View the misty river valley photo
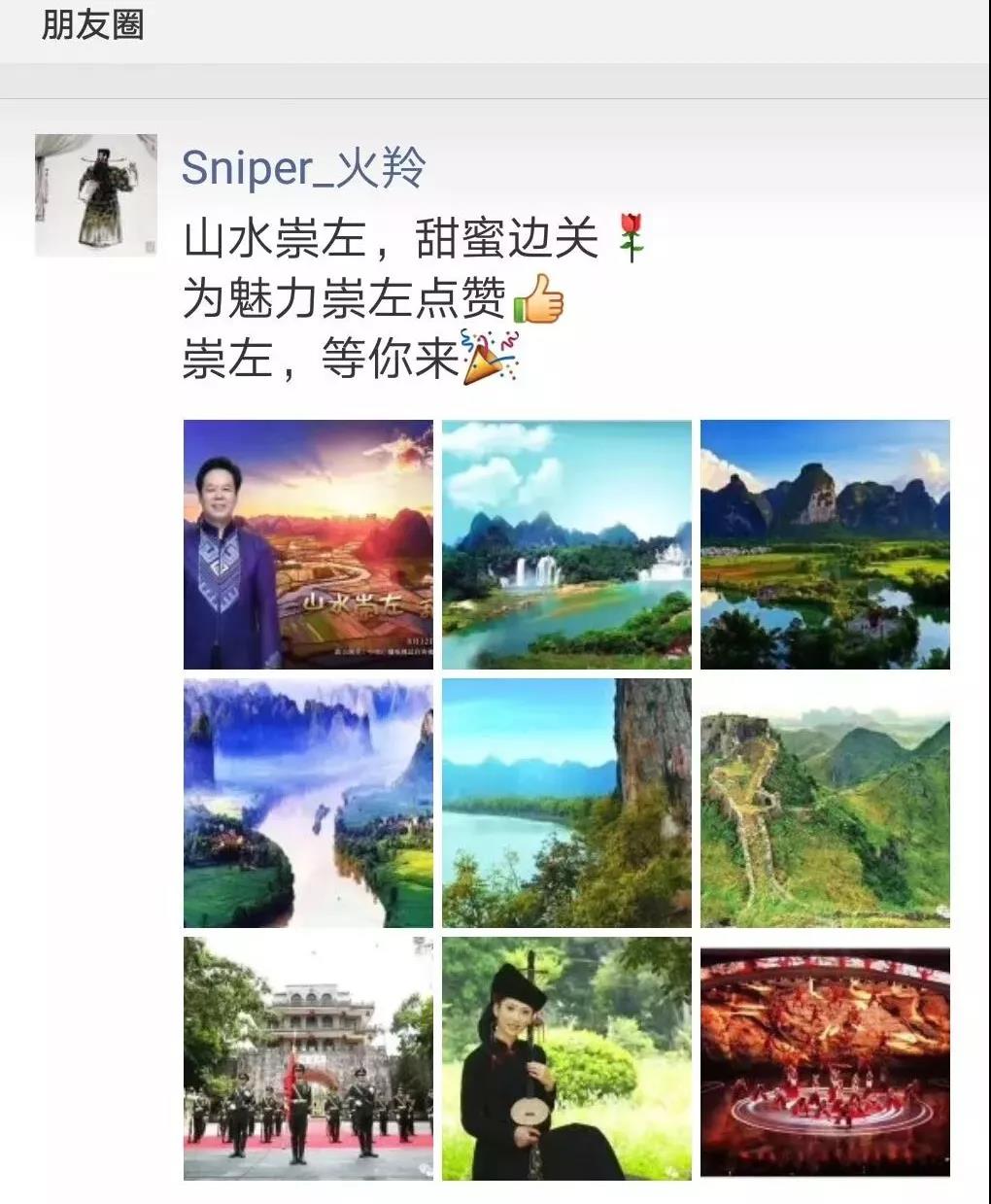 click(x=308, y=803)
